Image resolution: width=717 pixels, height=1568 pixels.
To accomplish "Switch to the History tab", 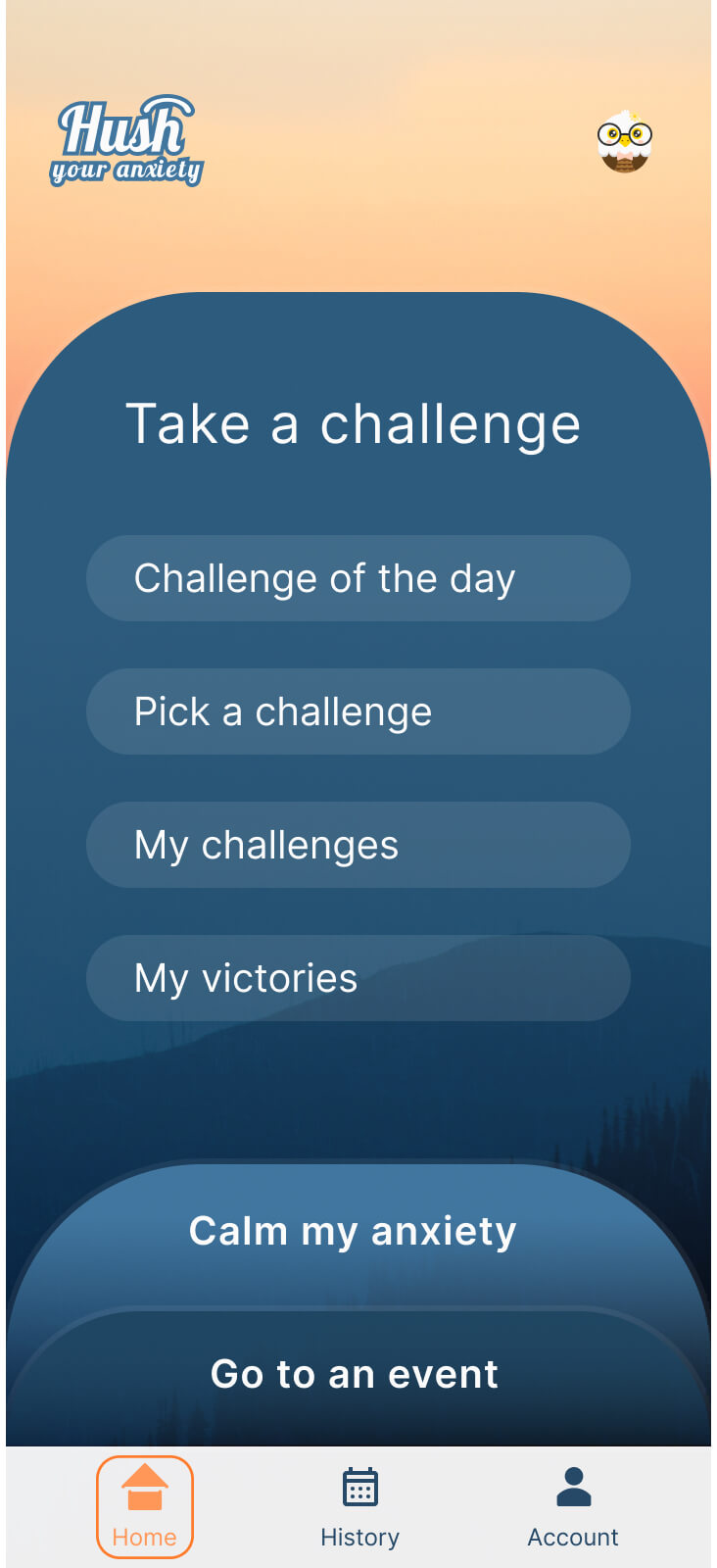I will click(x=359, y=1507).
